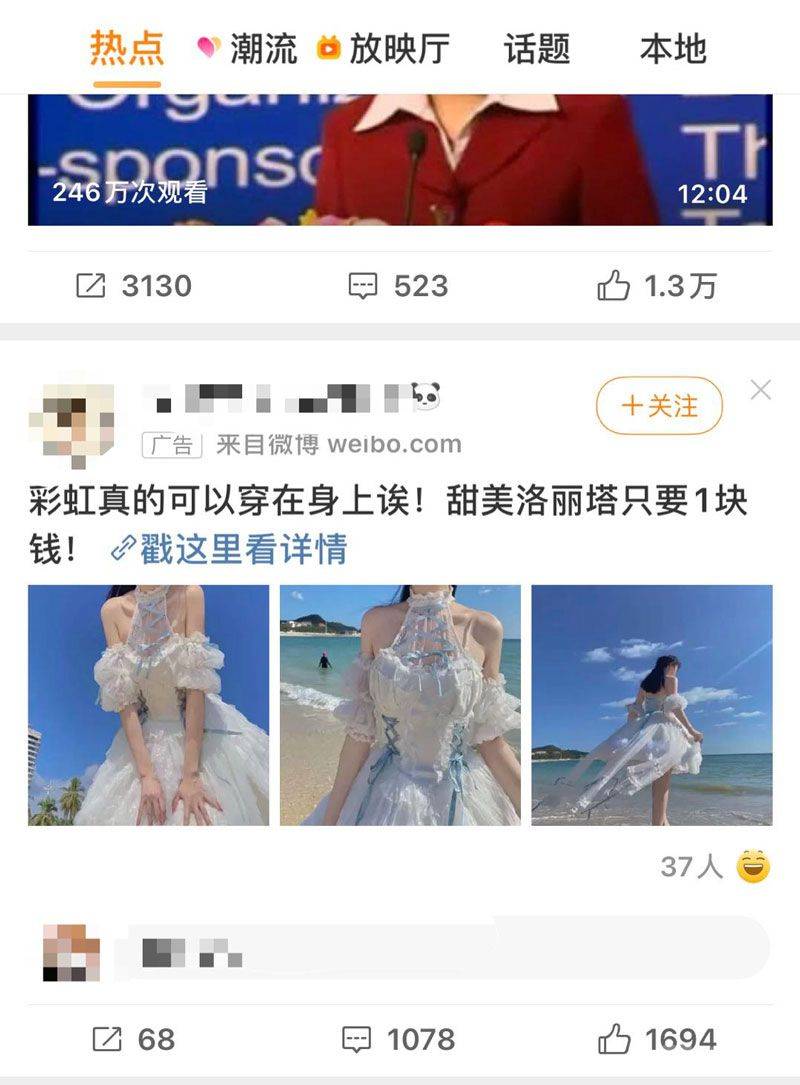Like the video post with 1.3万 likes
This screenshot has height=1085, width=800.
click(657, 286)
